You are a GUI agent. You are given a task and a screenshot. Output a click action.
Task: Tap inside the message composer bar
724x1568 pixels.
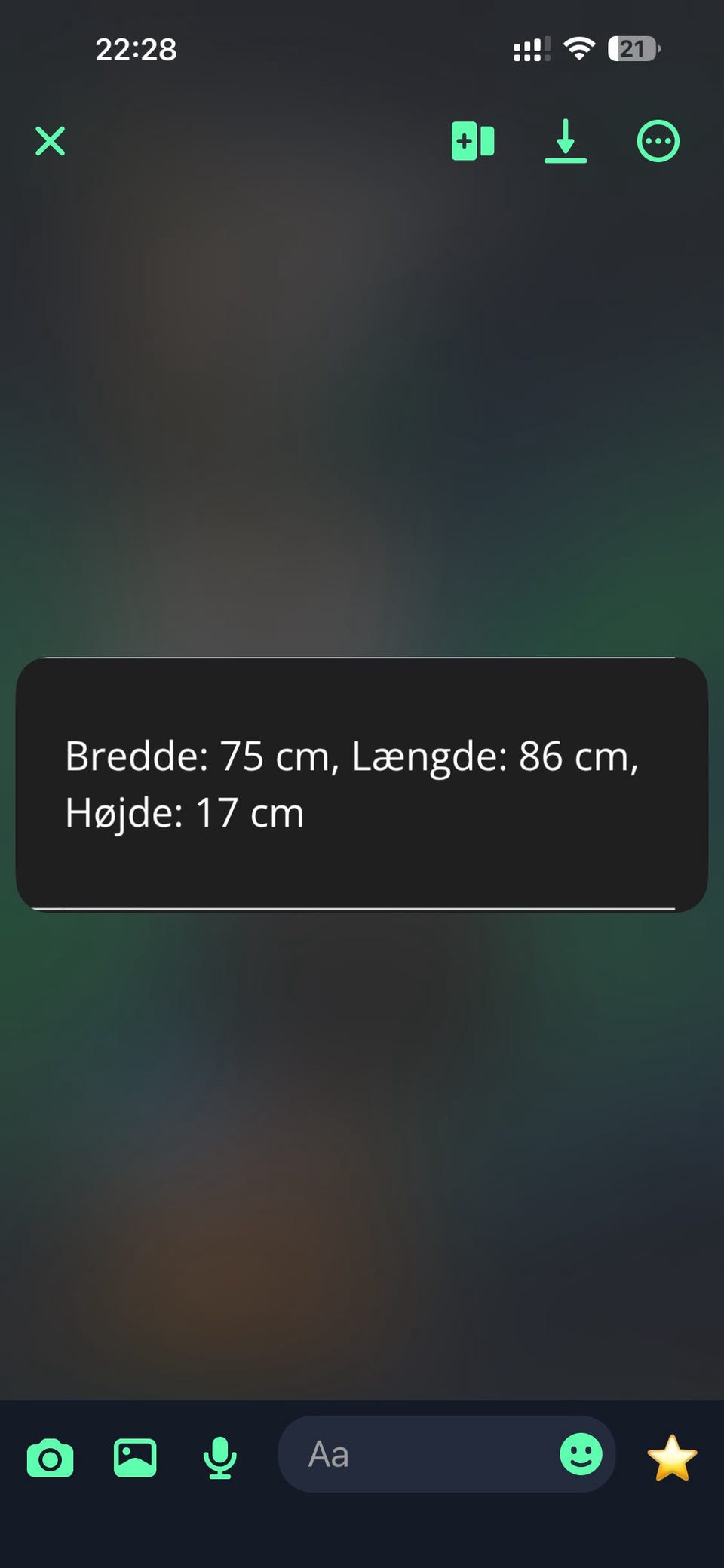pyautogui.click(x=445, y=1456)
